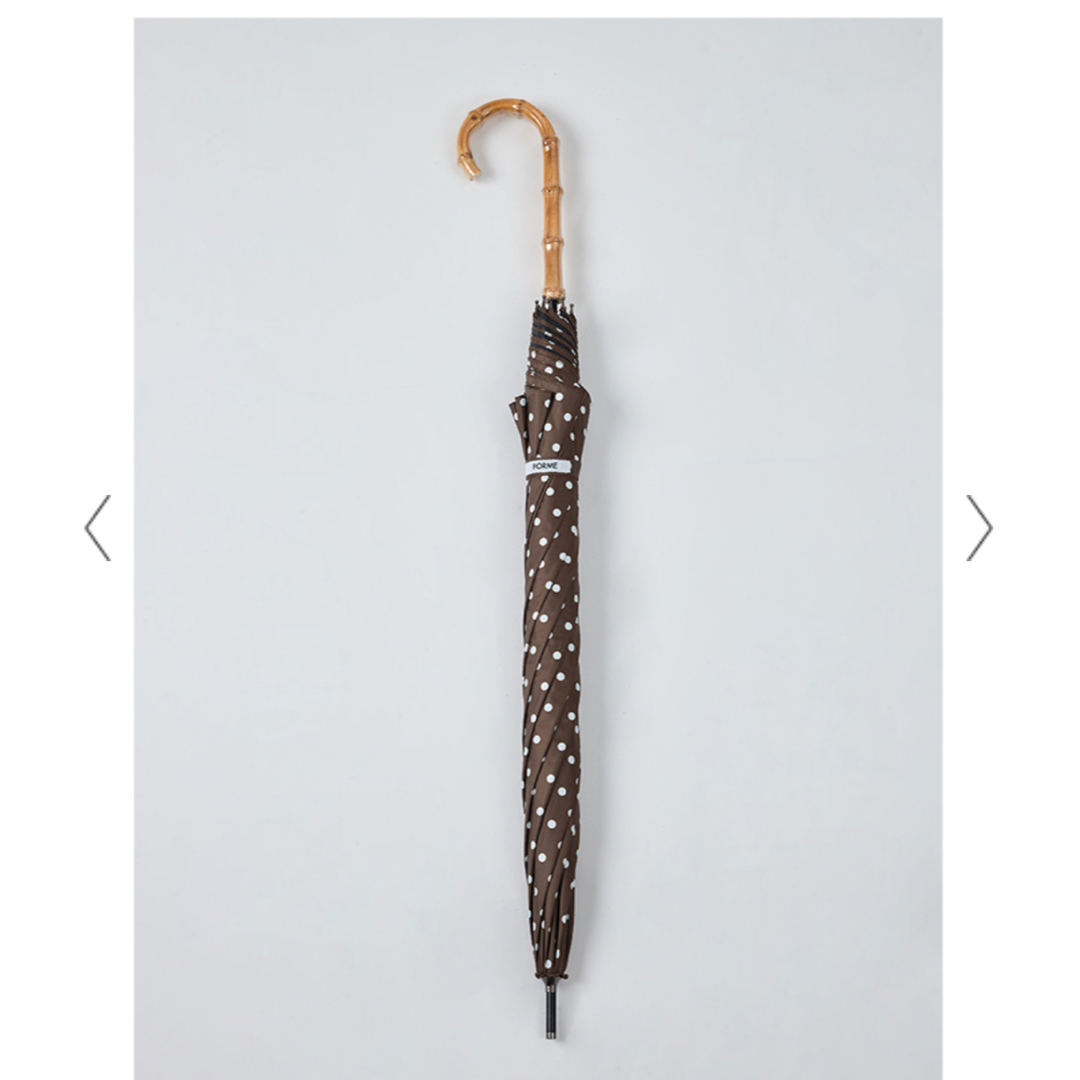The height and width of the screenshot is (1080, 1080).
Task: Open the umbrella product photo
Action: pyautogui.click(x=538, y=540)
